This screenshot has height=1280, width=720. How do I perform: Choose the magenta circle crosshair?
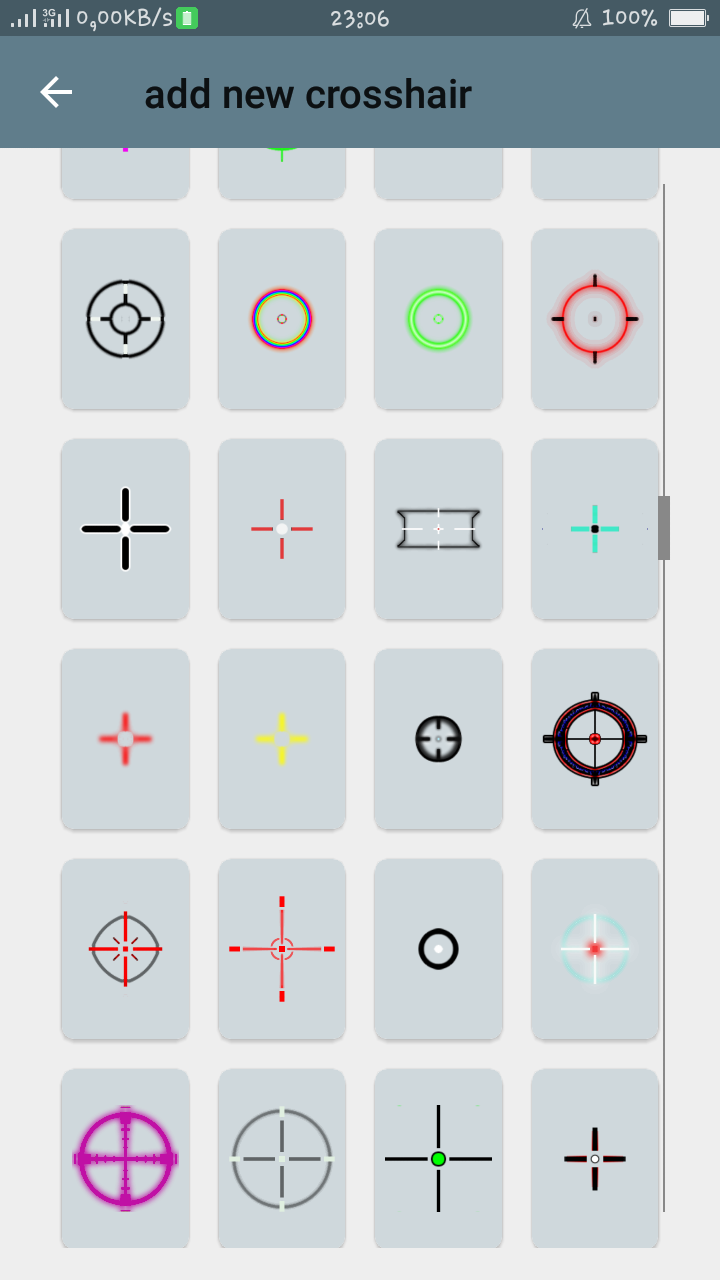[125, 1158]
